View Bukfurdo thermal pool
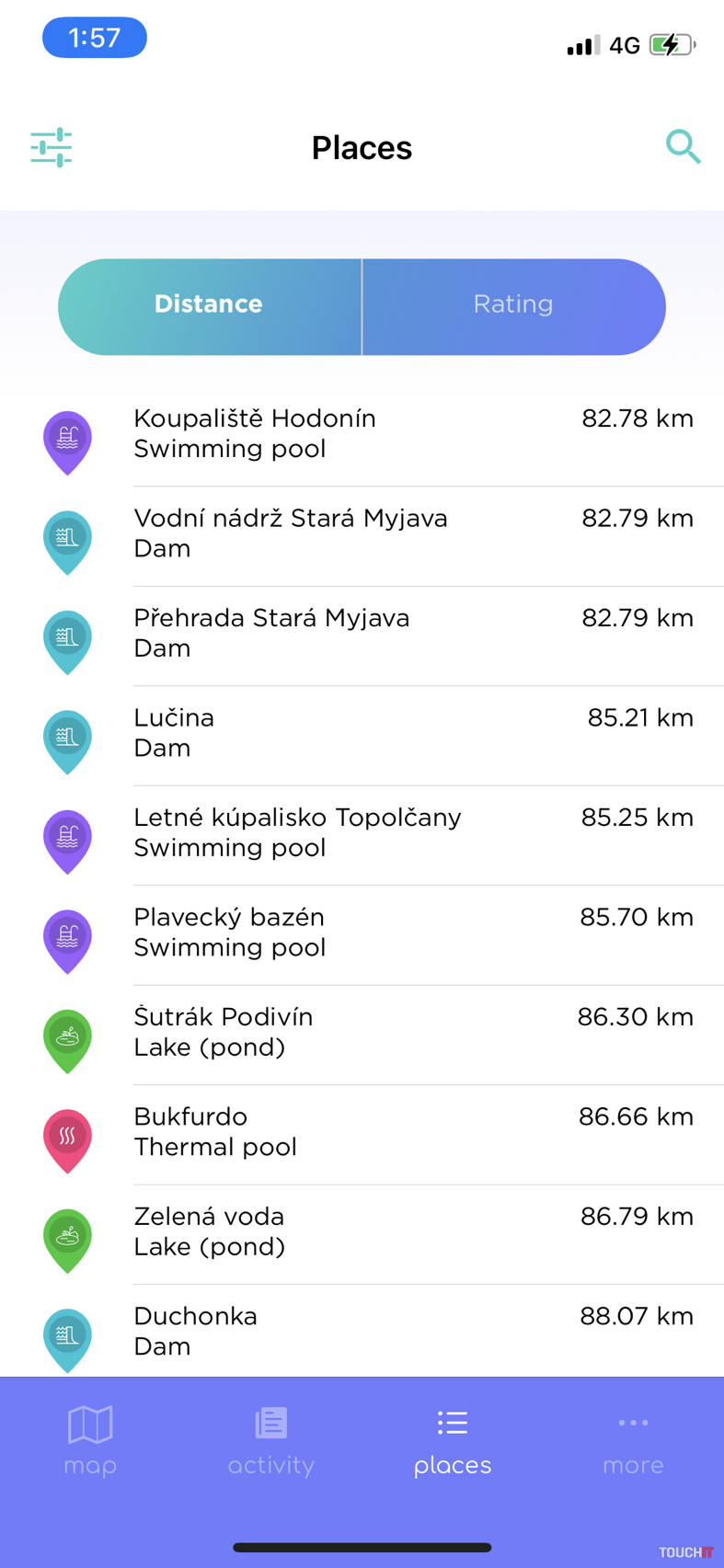 point(368,1132)
